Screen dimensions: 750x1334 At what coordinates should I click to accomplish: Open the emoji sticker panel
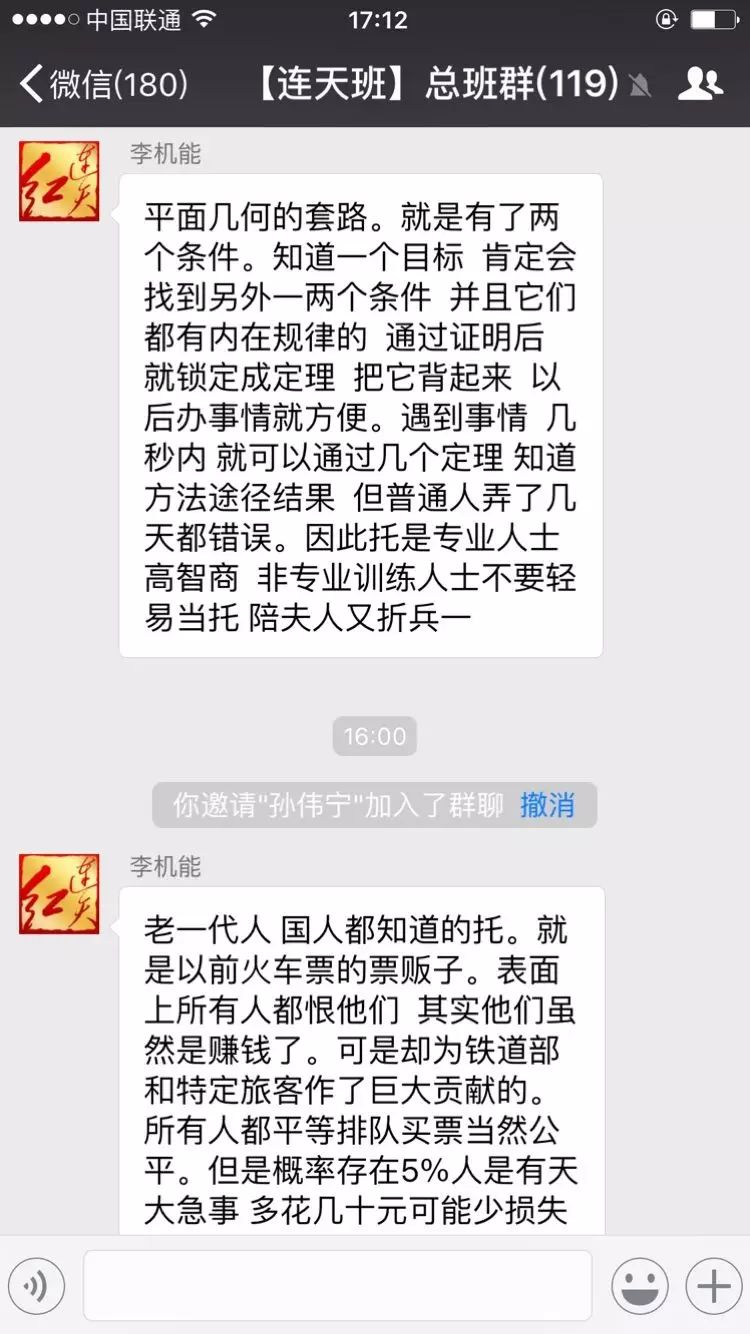pos(640,1285)
